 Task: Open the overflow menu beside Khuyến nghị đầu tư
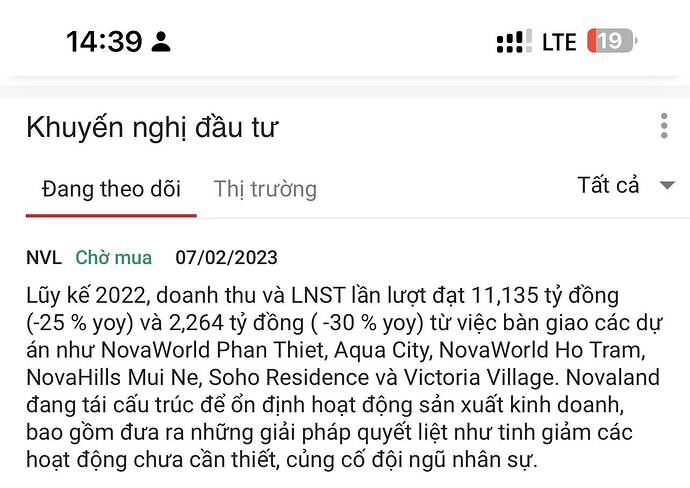coord(664,127)
